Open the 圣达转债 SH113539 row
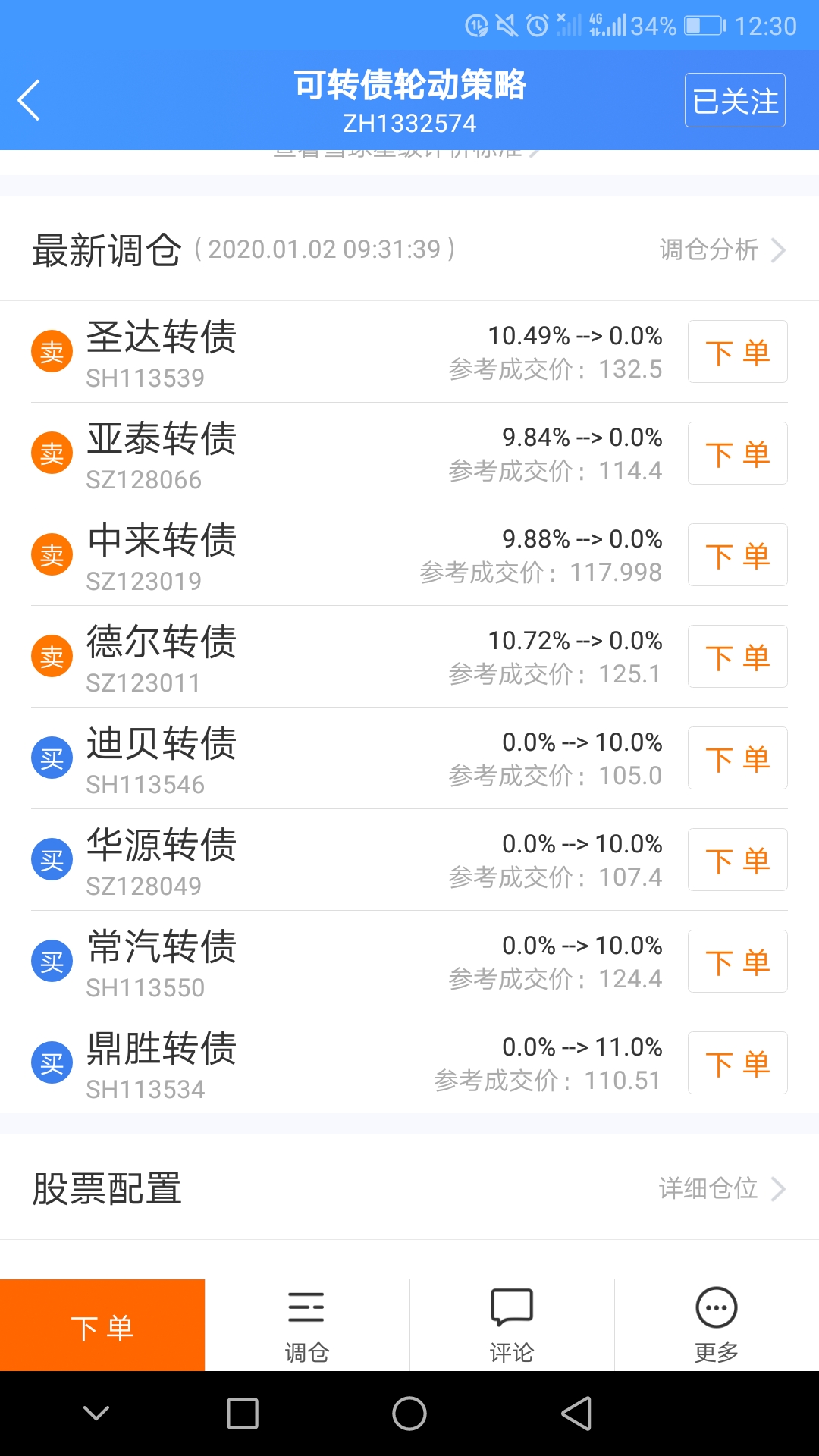Image resolution: width=819 pixels, height=1456 pixels. coord(227,352)
